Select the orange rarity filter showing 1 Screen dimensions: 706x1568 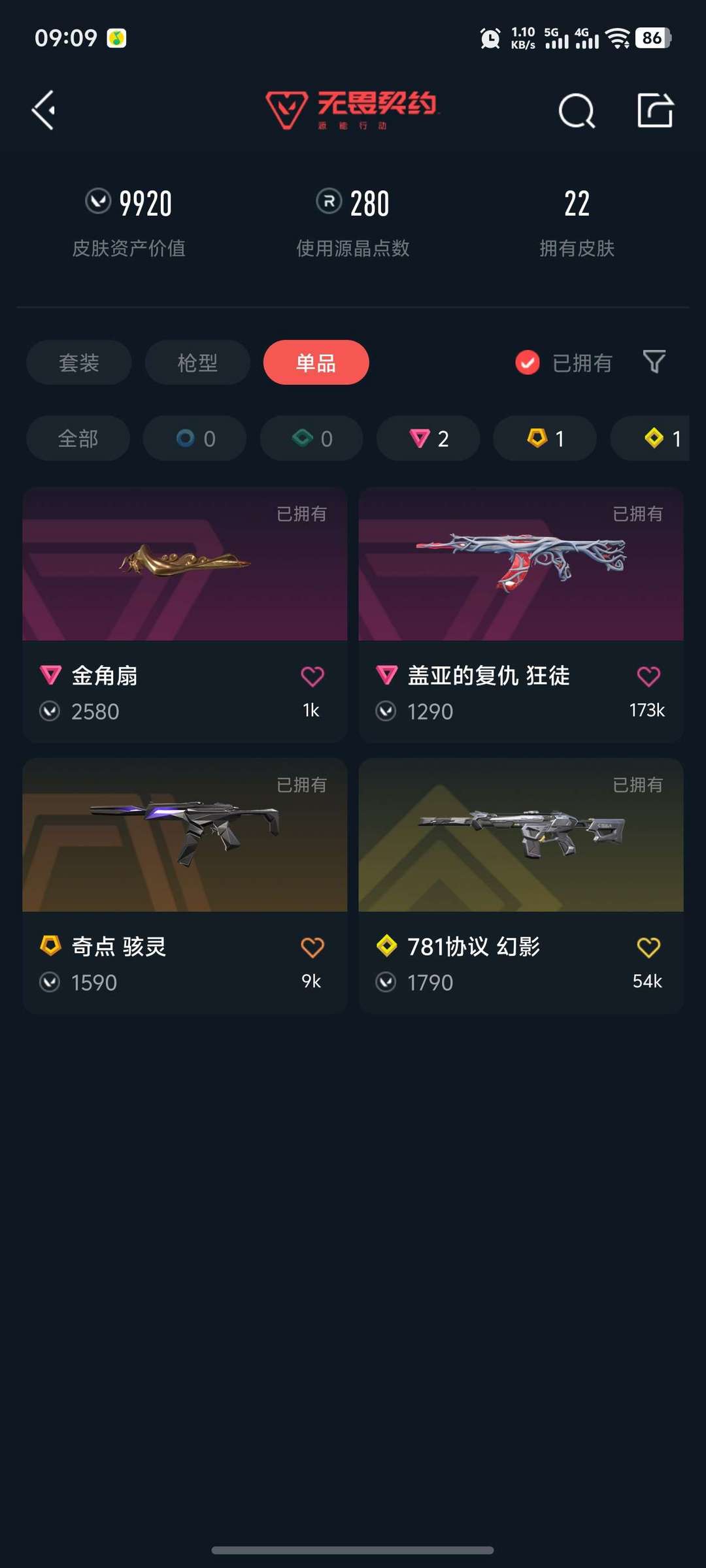[x=544, y=438]
